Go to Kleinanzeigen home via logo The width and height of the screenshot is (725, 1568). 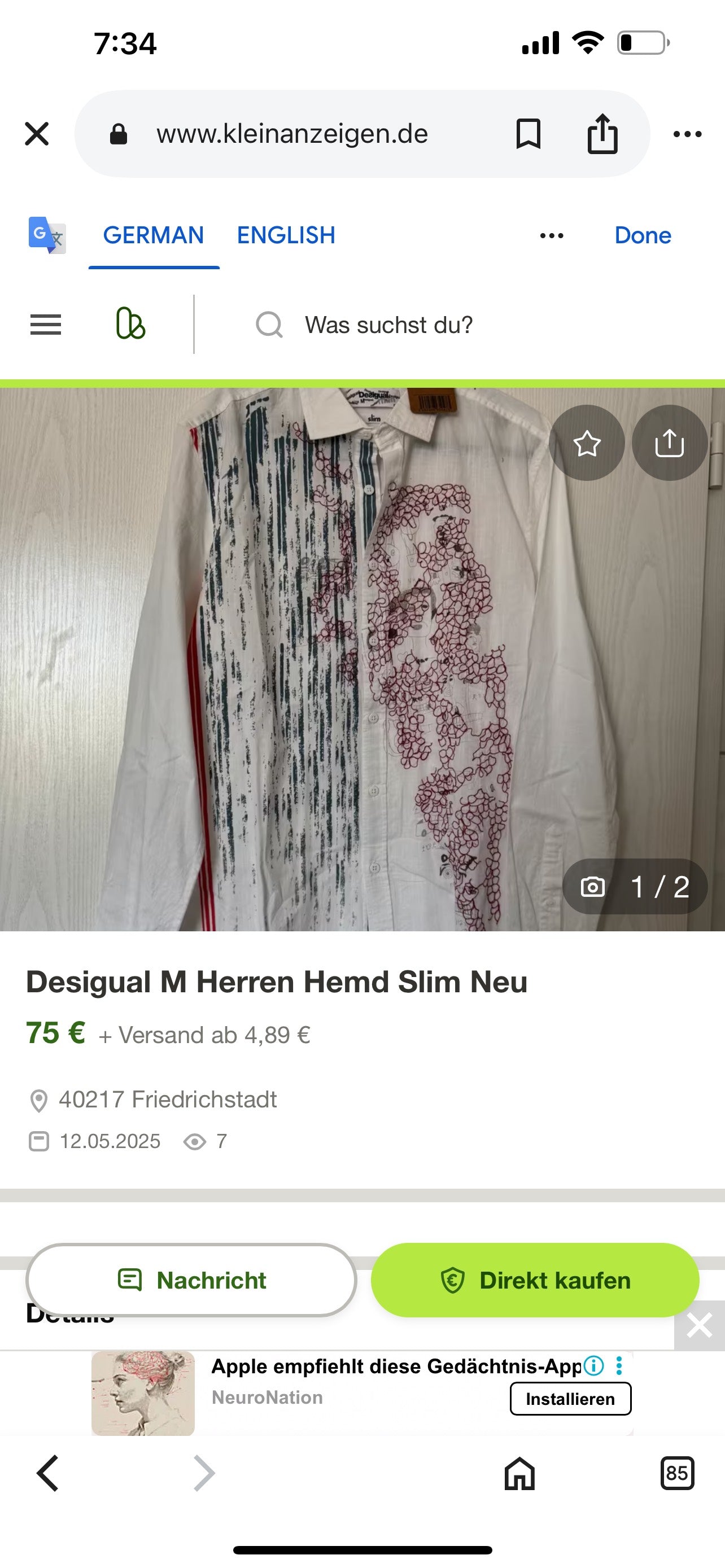[130, 324]
